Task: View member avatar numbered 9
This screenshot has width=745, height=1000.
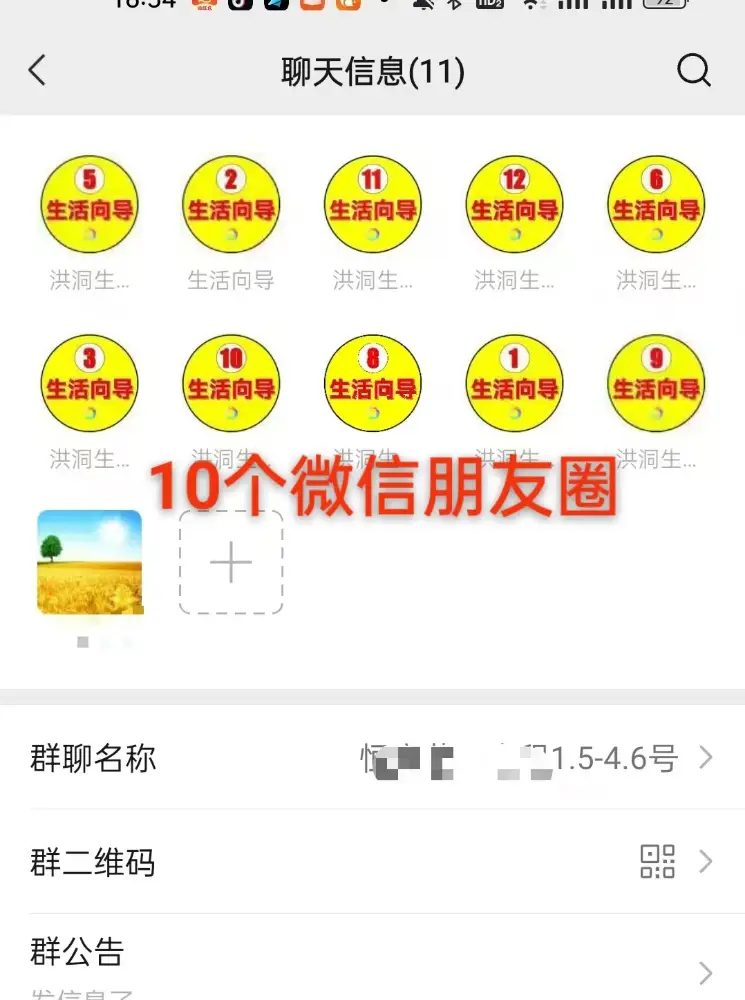Action: point(656,383)
